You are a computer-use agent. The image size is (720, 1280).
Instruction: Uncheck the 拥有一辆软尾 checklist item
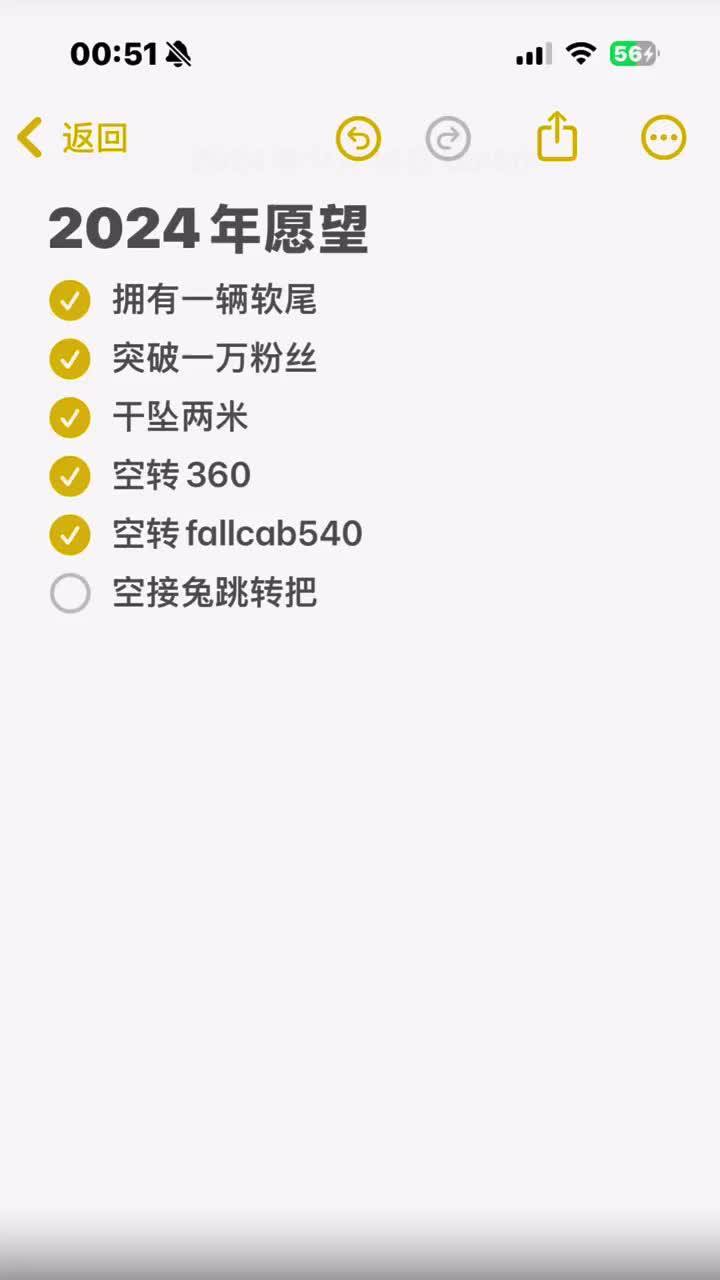(70, 299)
